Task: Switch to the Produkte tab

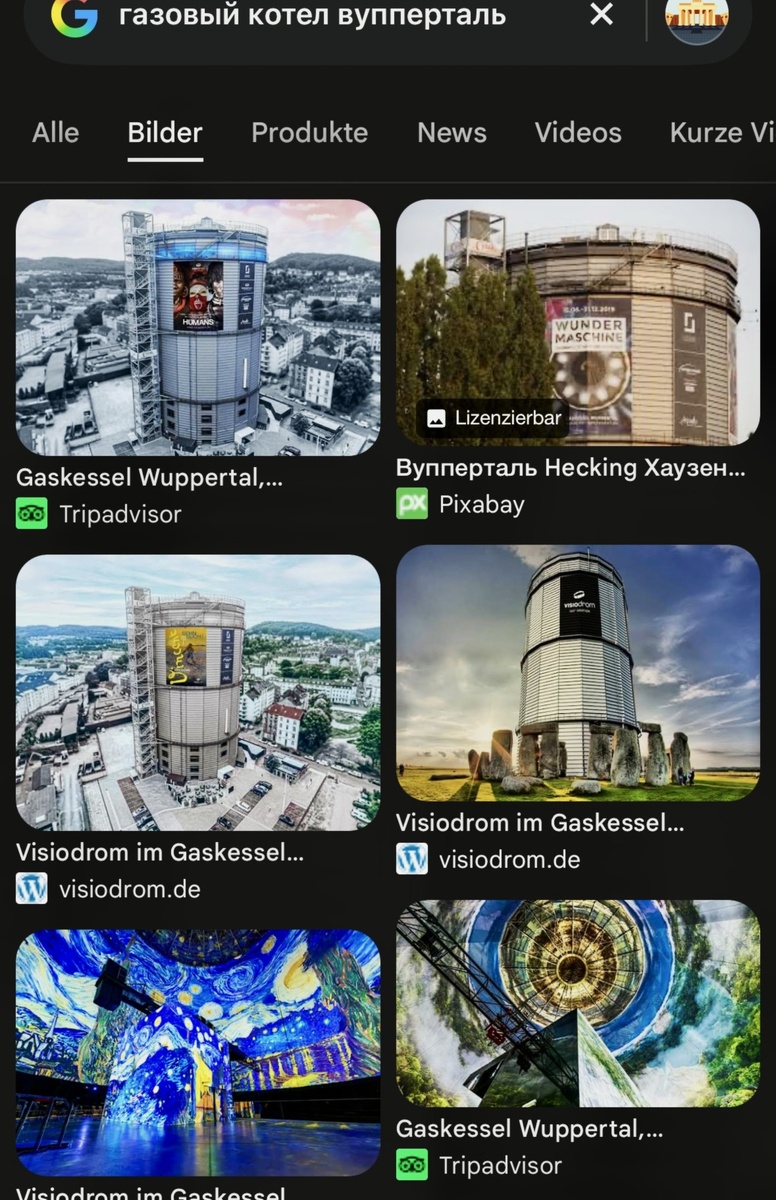Action: [x=309, y=132]
